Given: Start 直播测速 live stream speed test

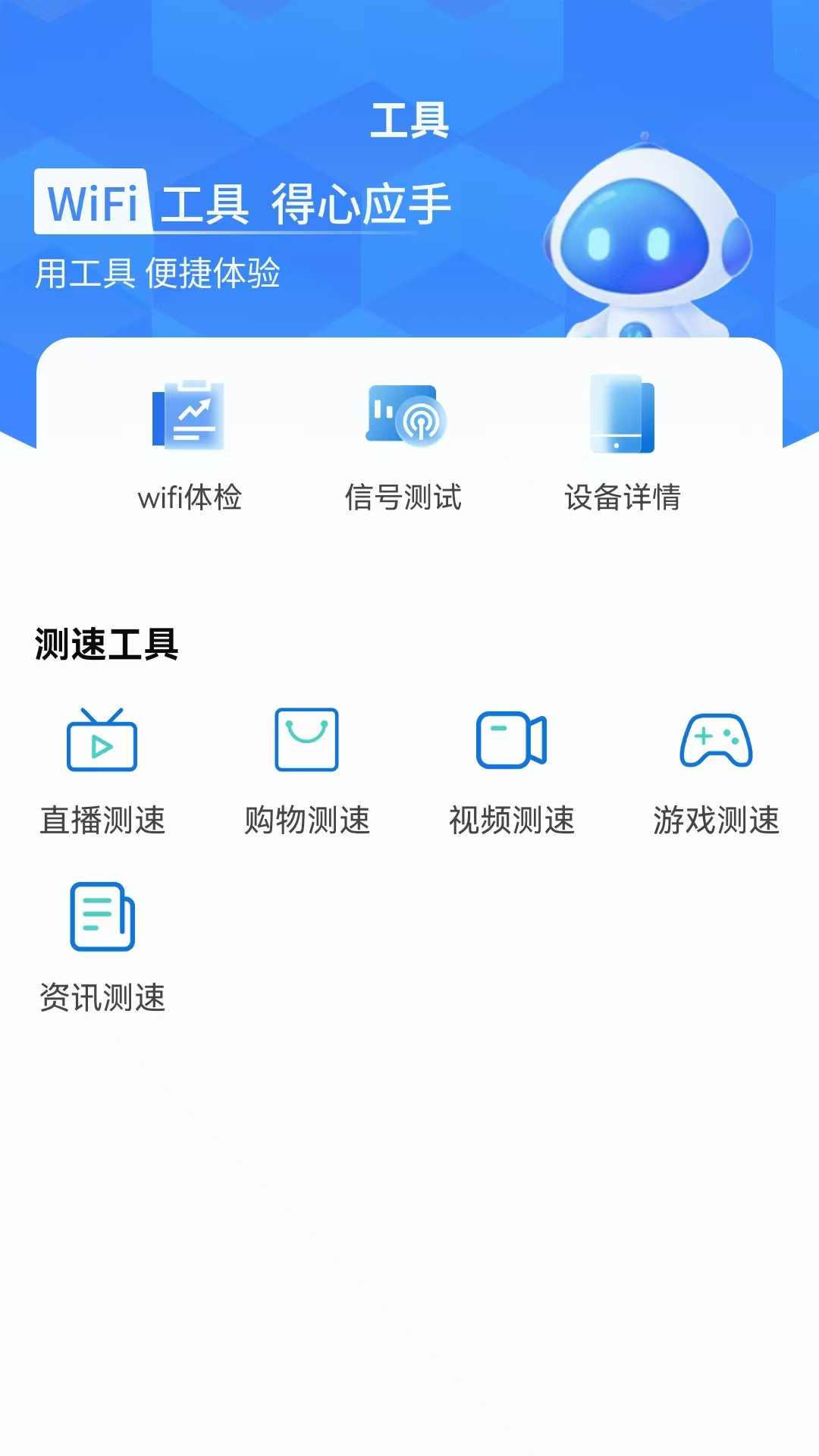Looking at the screenshot, I should [x=102, y=770].
